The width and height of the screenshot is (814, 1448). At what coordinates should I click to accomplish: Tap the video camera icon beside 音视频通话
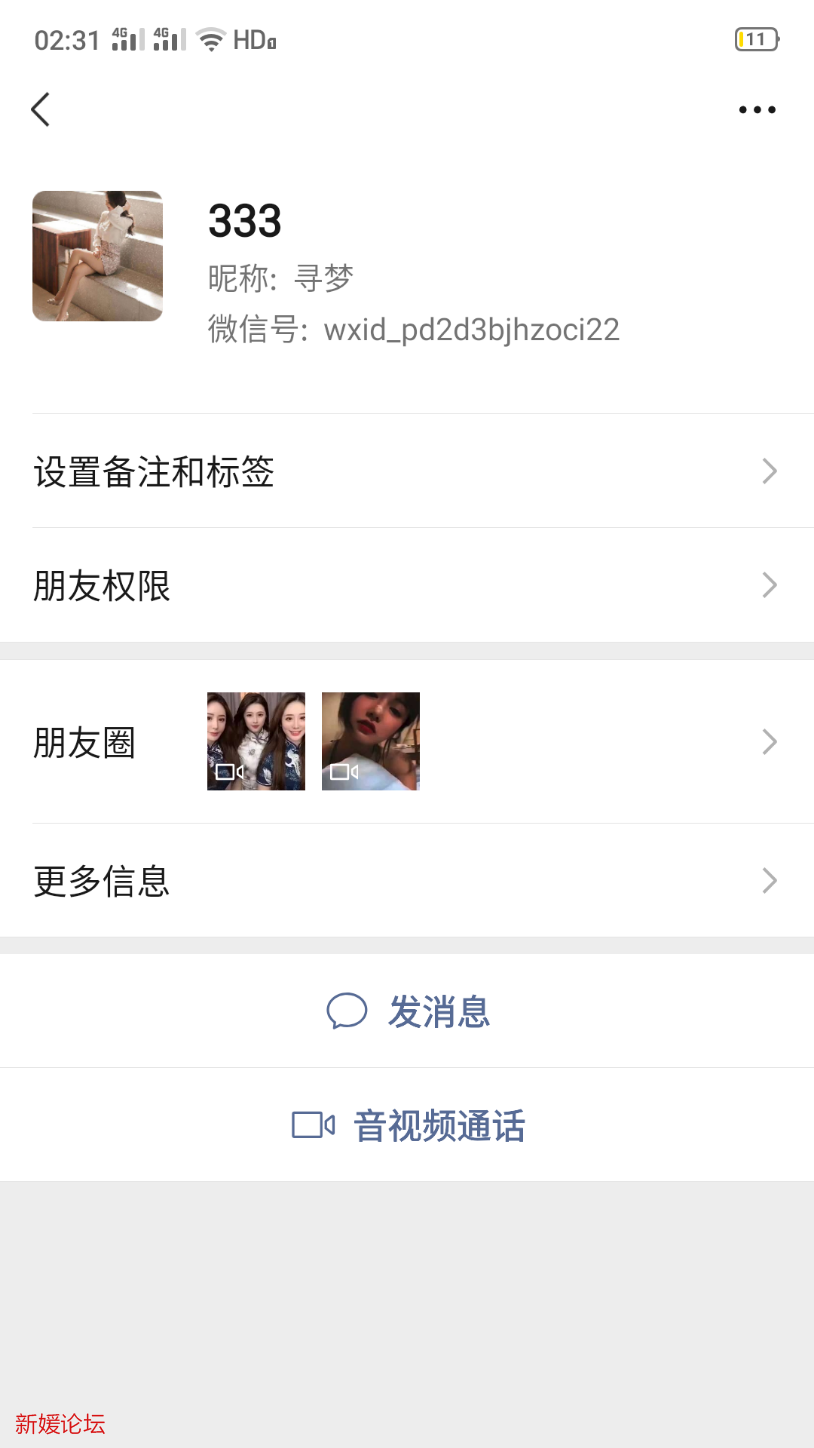[311, 1125]
